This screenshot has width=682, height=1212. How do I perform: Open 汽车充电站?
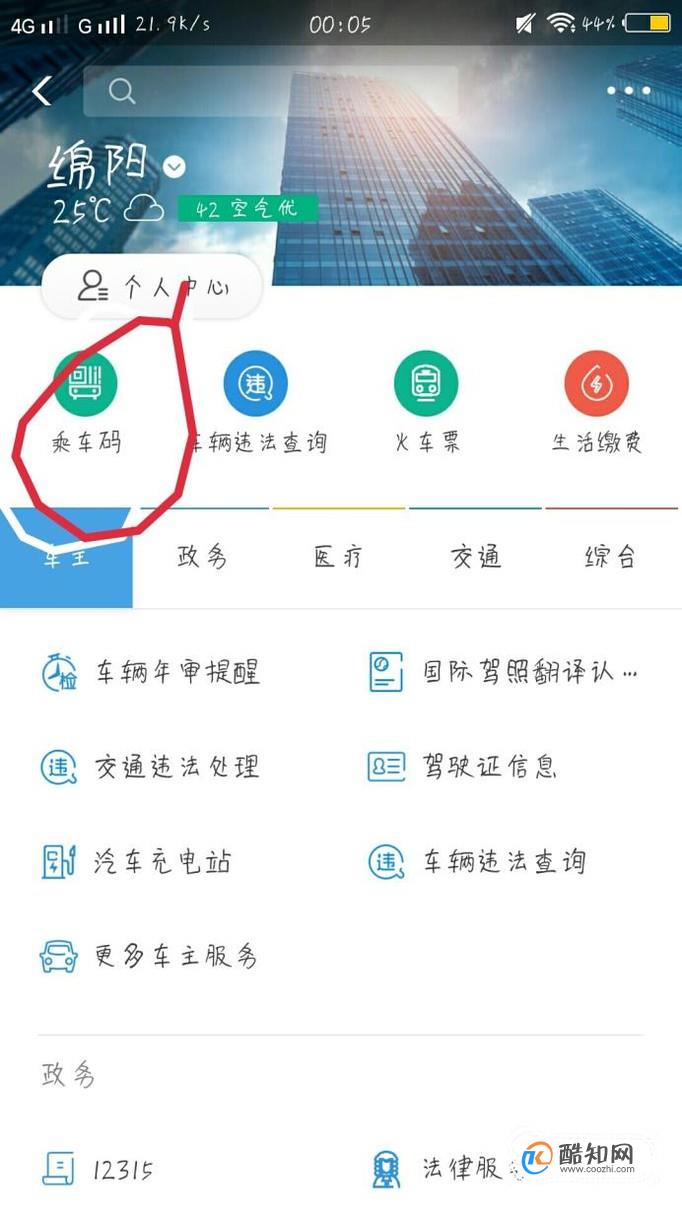tap(135, 861)
